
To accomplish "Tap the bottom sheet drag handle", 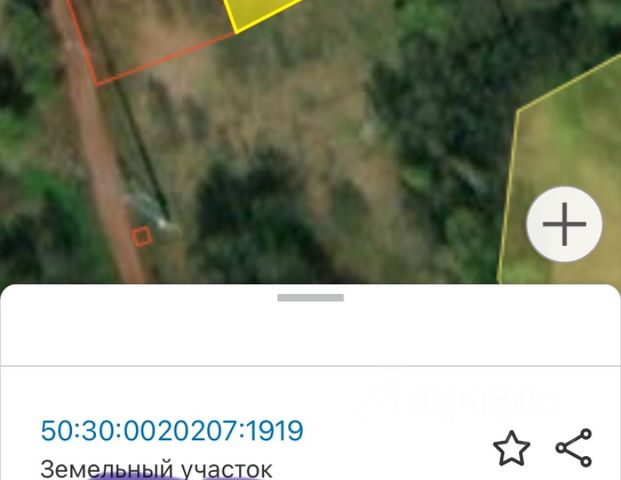I will click(310, 297).
